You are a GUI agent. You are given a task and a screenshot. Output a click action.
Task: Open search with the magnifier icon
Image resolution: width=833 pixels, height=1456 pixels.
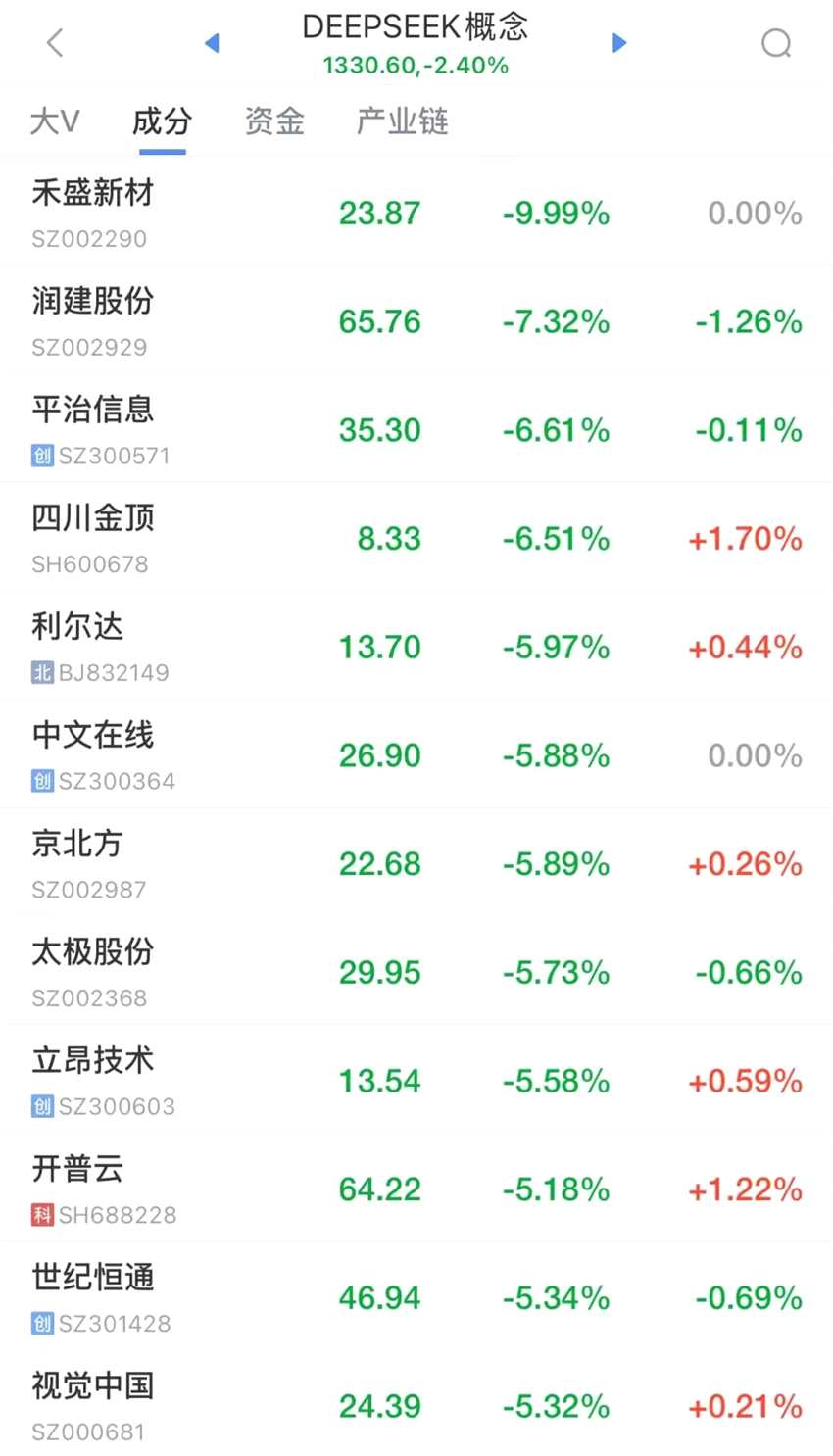tap(776, 43)
